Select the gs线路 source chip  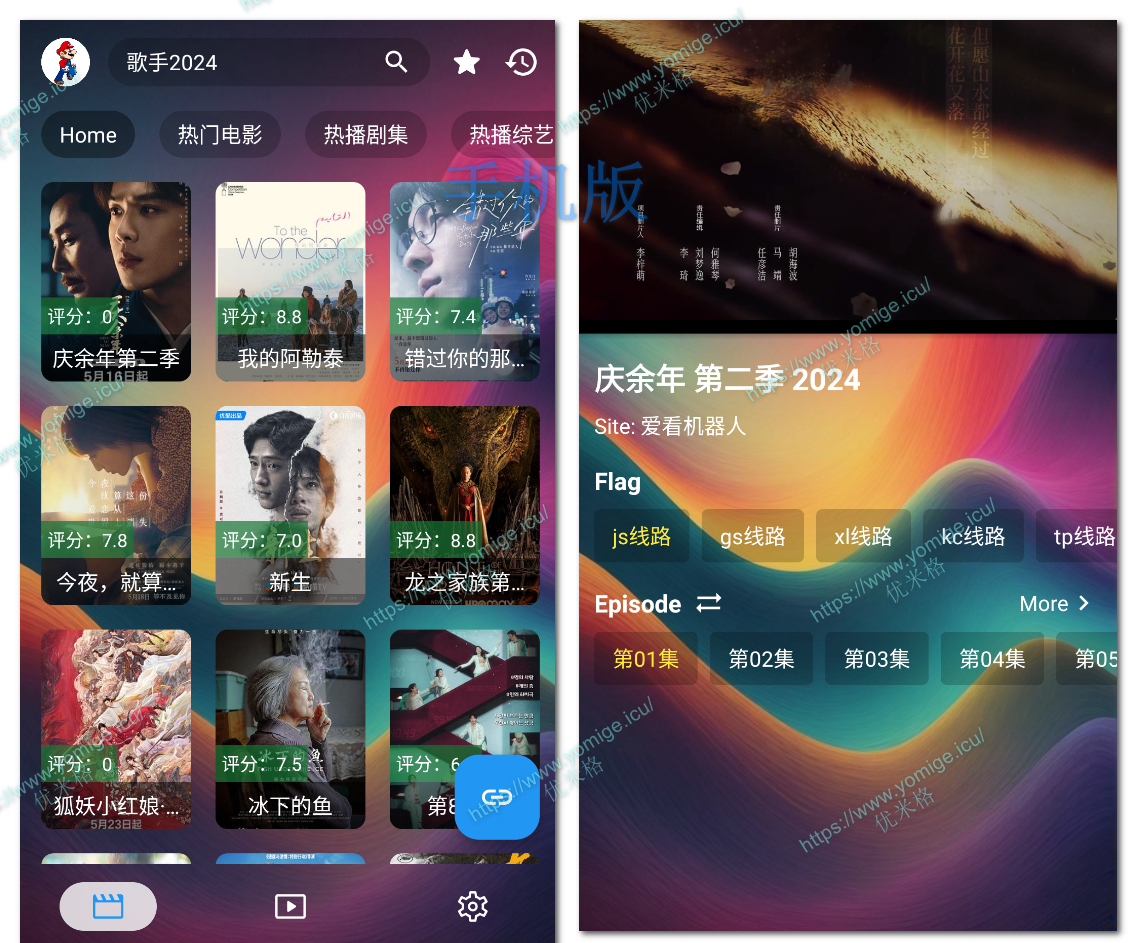753,536
